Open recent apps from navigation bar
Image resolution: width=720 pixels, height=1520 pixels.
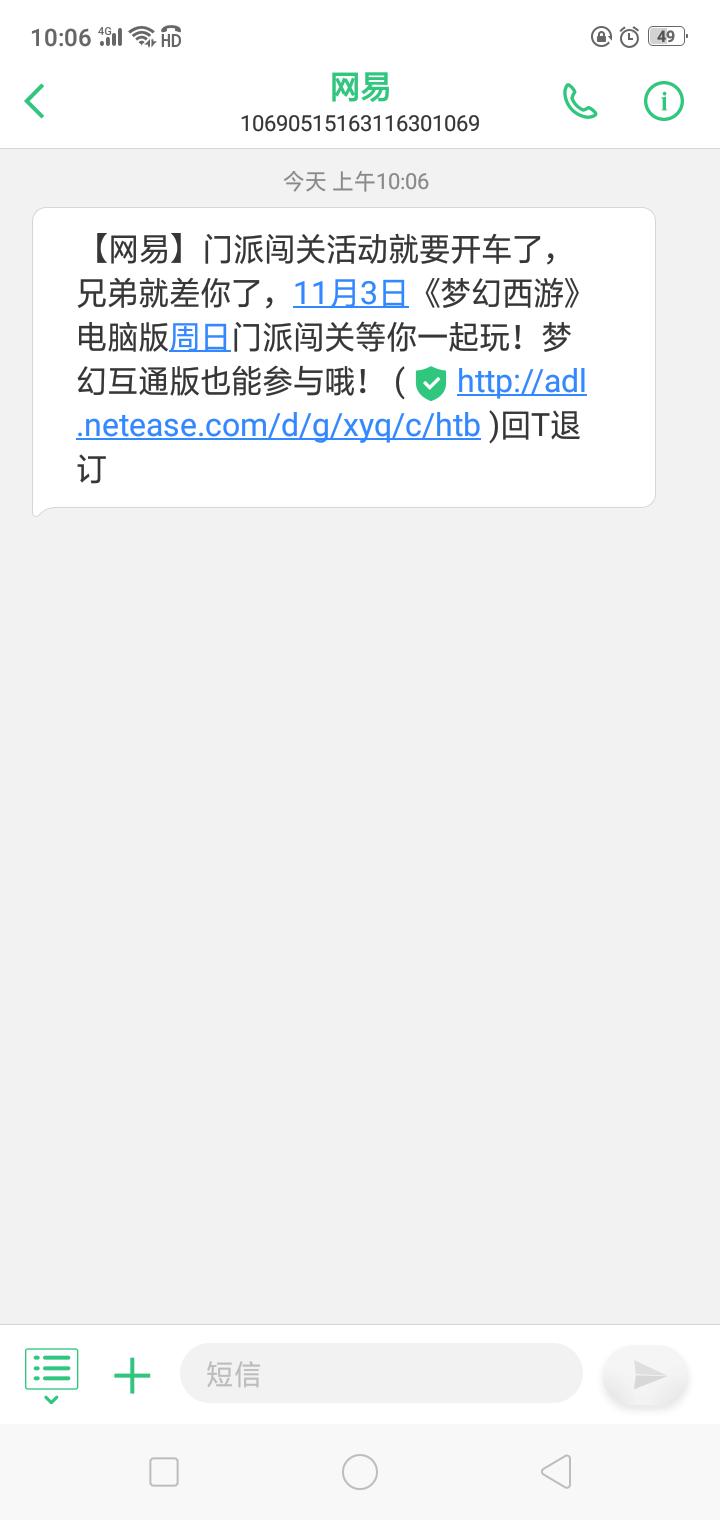pyautogui.click(x=164, y=1472)
